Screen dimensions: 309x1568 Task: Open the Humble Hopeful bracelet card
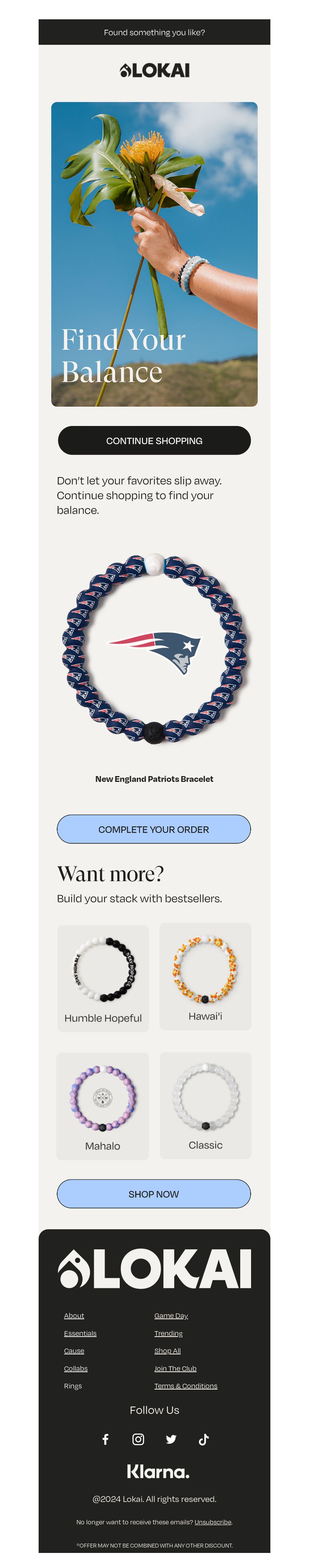[x=103, y=978]
